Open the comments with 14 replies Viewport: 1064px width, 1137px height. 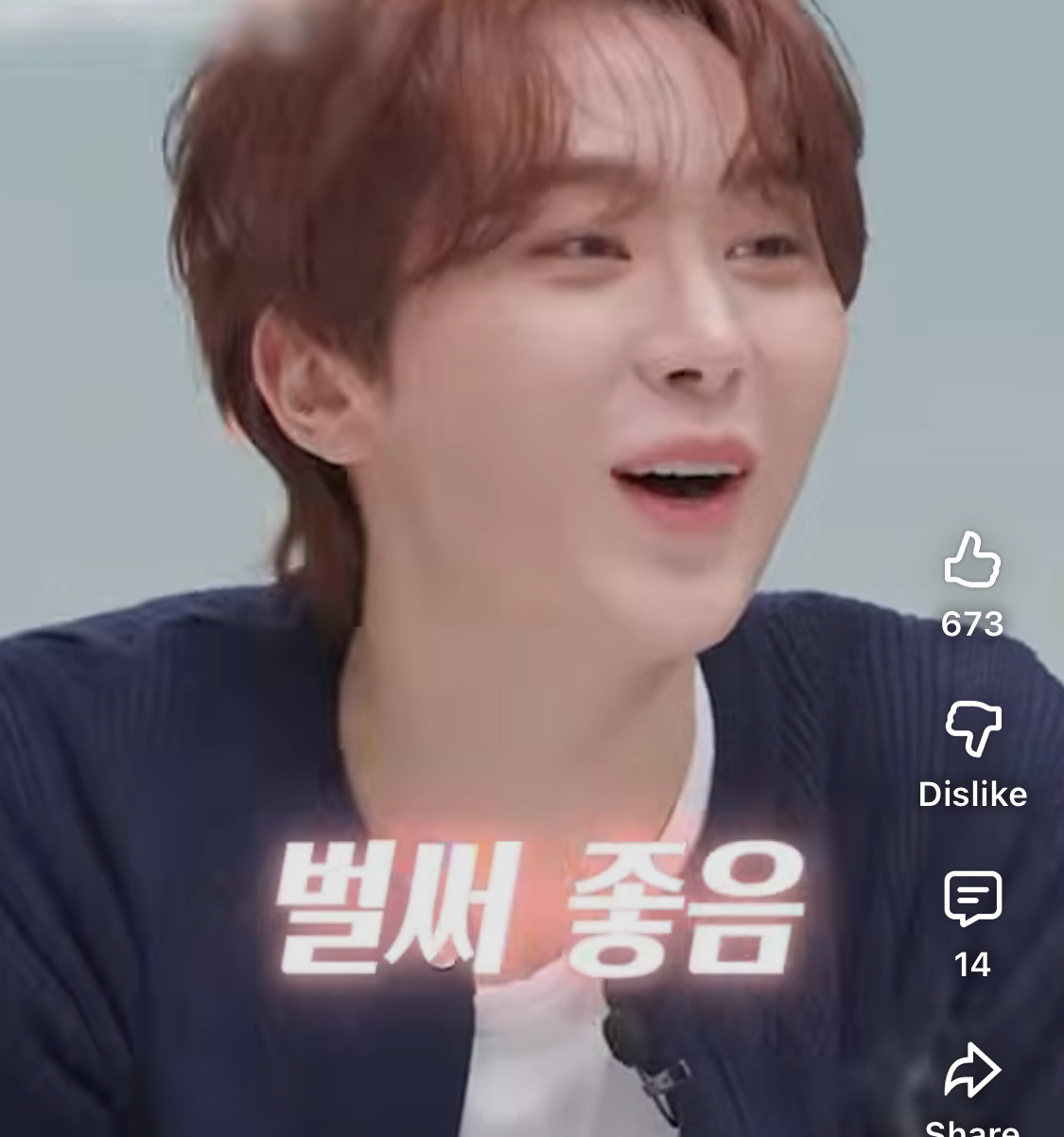tap(972, 900)
